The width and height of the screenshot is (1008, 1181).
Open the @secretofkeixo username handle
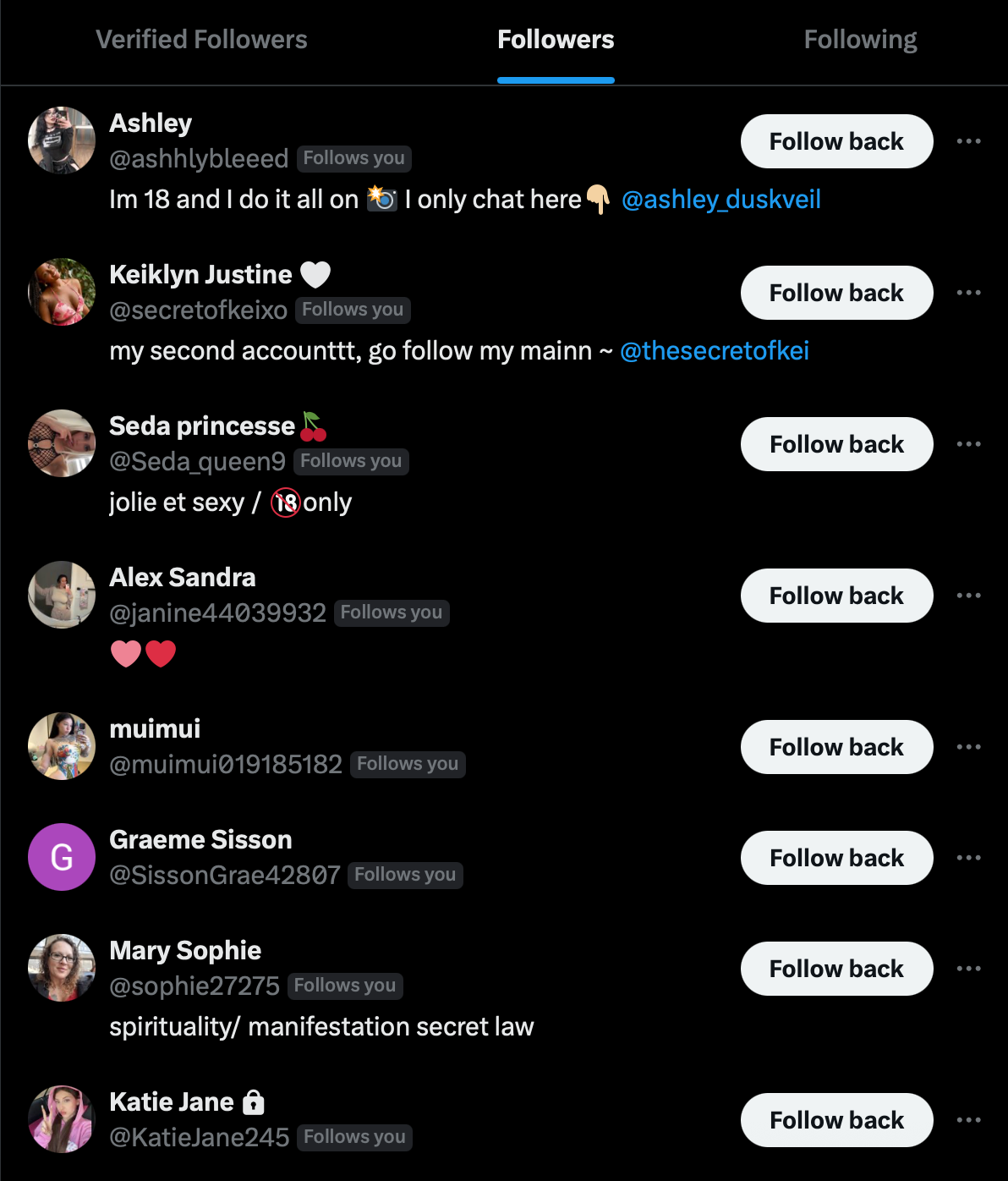[199, 310]
